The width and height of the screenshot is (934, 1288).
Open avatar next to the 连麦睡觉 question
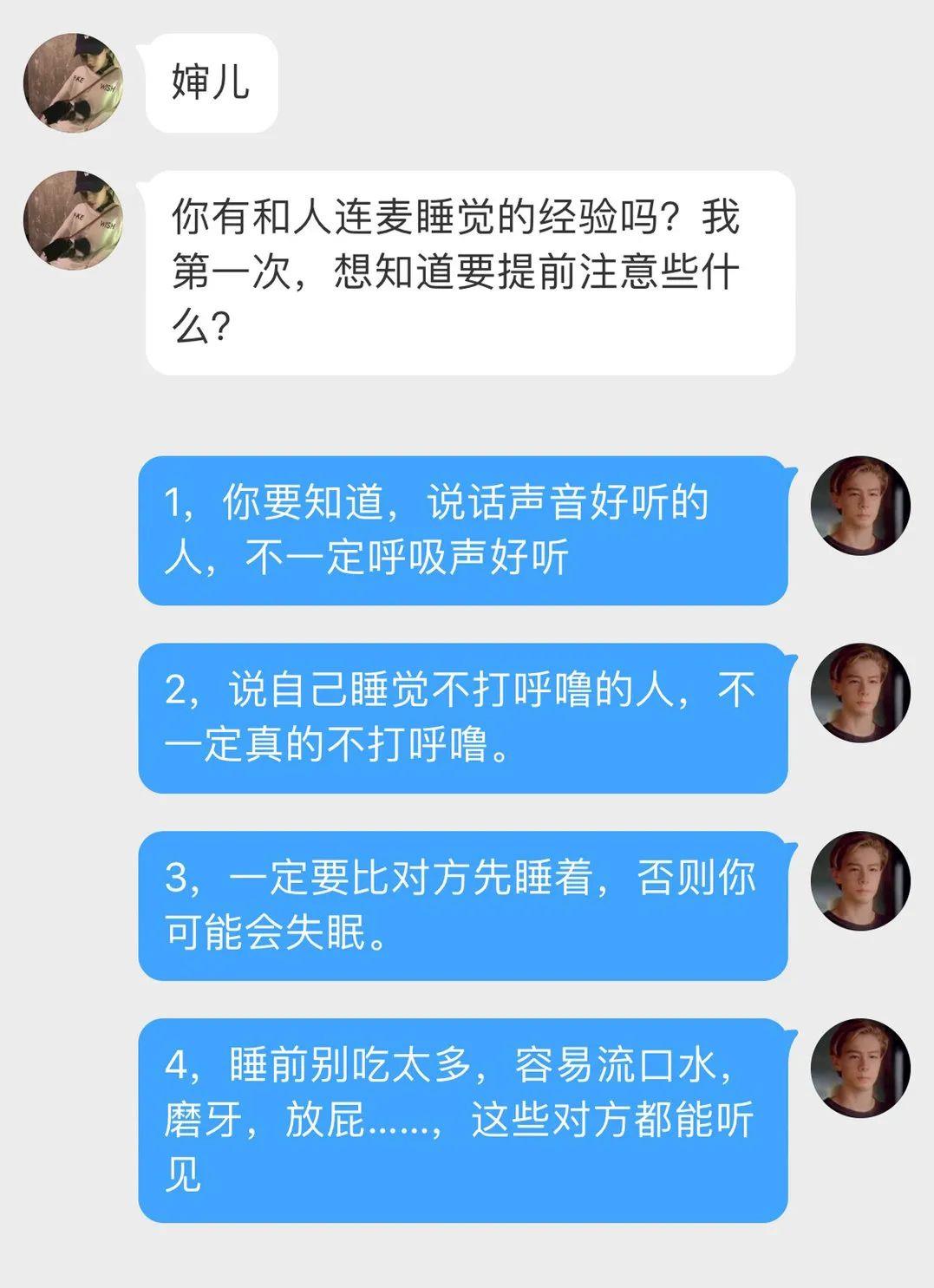tap(74, 220)
